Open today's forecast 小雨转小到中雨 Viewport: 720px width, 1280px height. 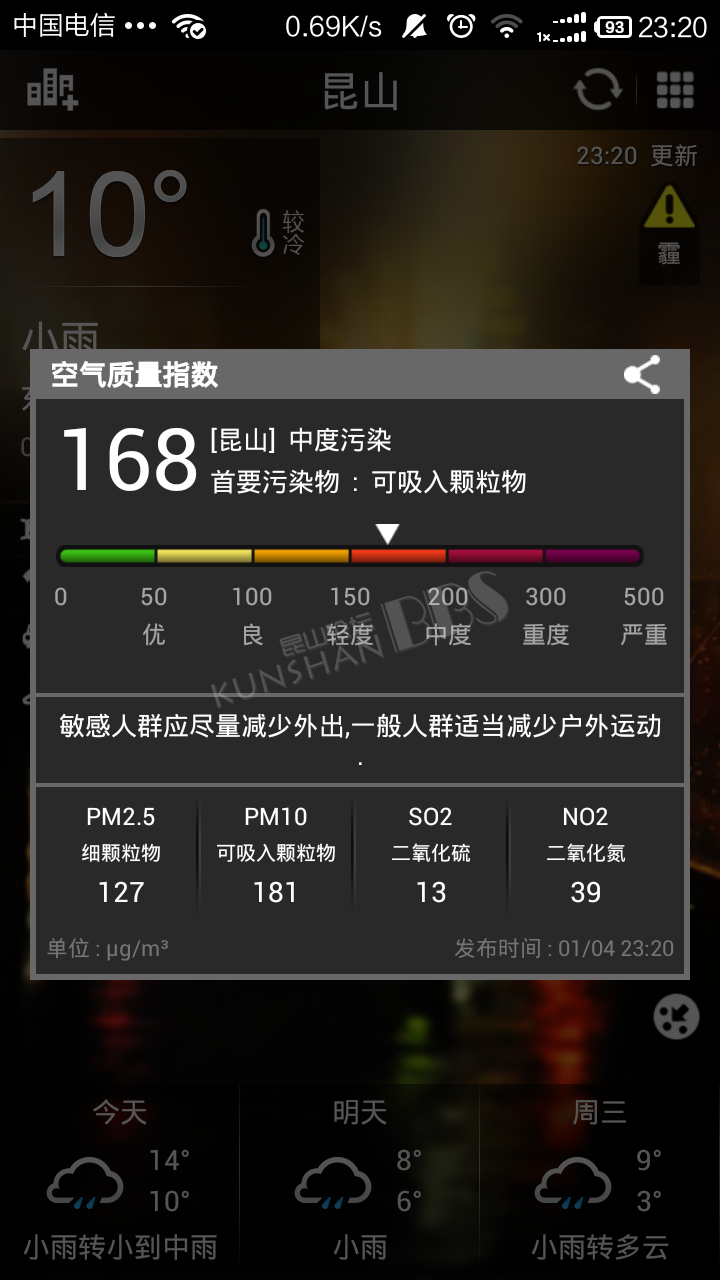coord(120,1180)
